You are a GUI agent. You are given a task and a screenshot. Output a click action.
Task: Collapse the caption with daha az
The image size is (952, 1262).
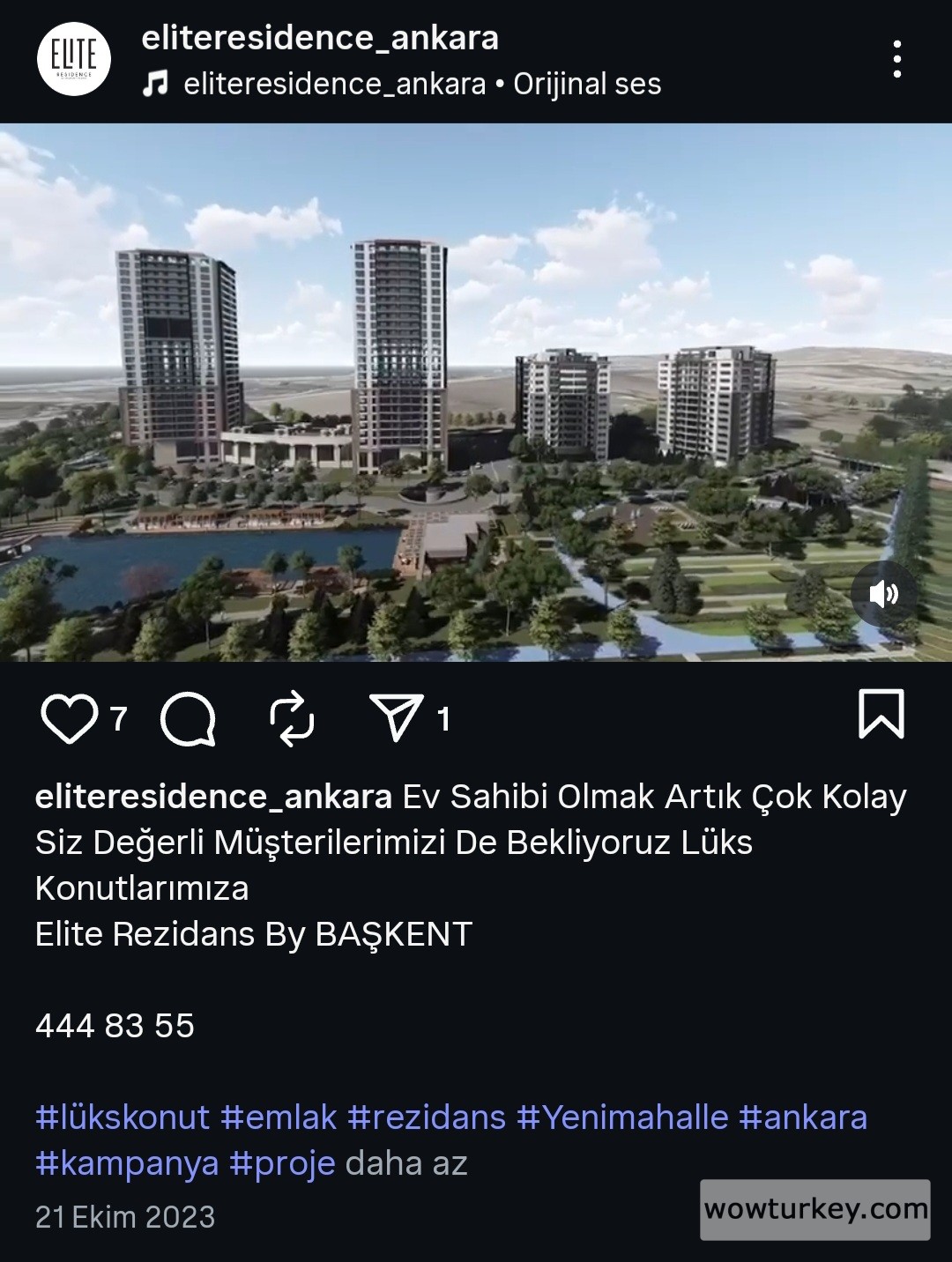point(406,1163)
